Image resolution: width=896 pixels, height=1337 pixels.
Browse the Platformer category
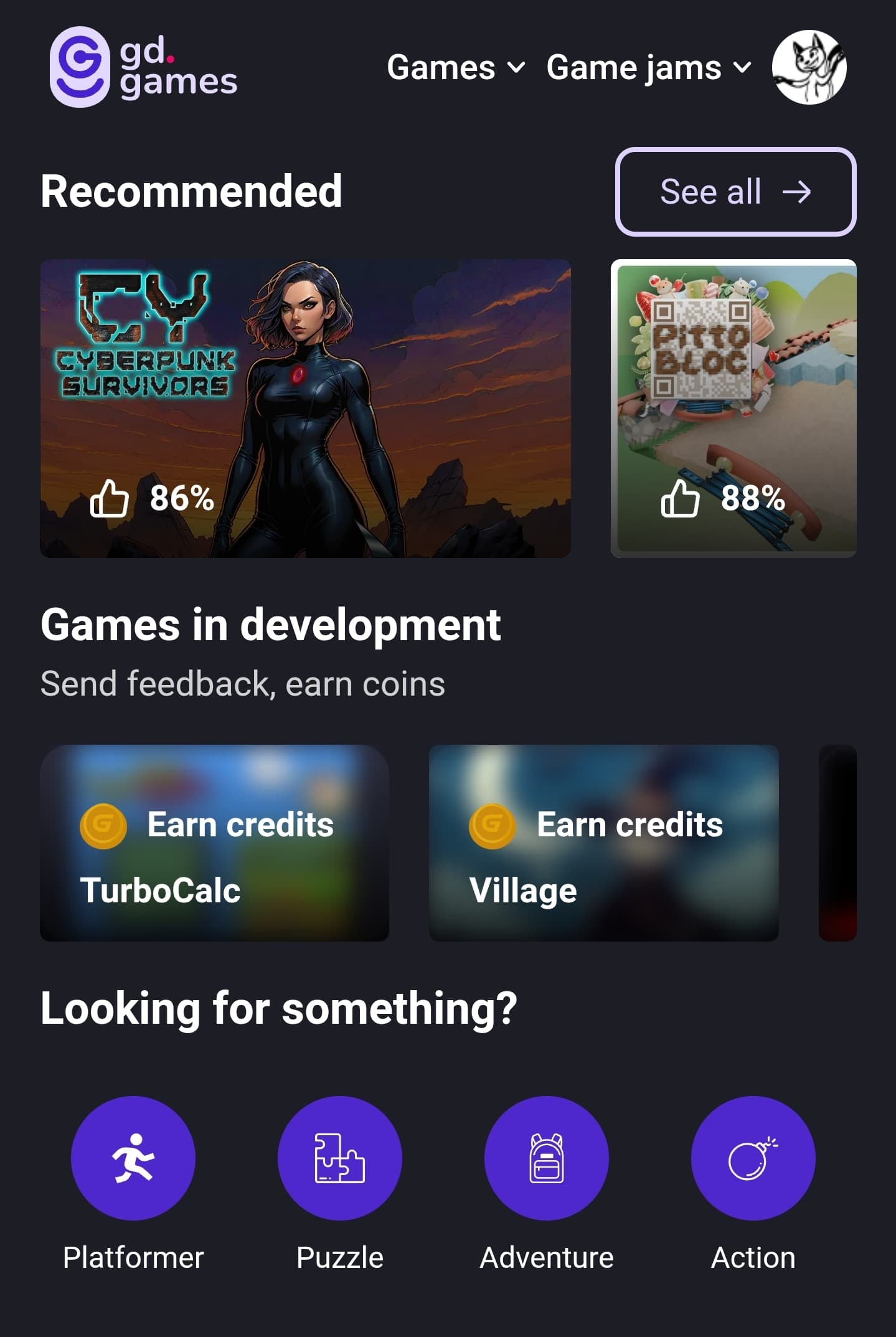click(x=133, y=1158)
